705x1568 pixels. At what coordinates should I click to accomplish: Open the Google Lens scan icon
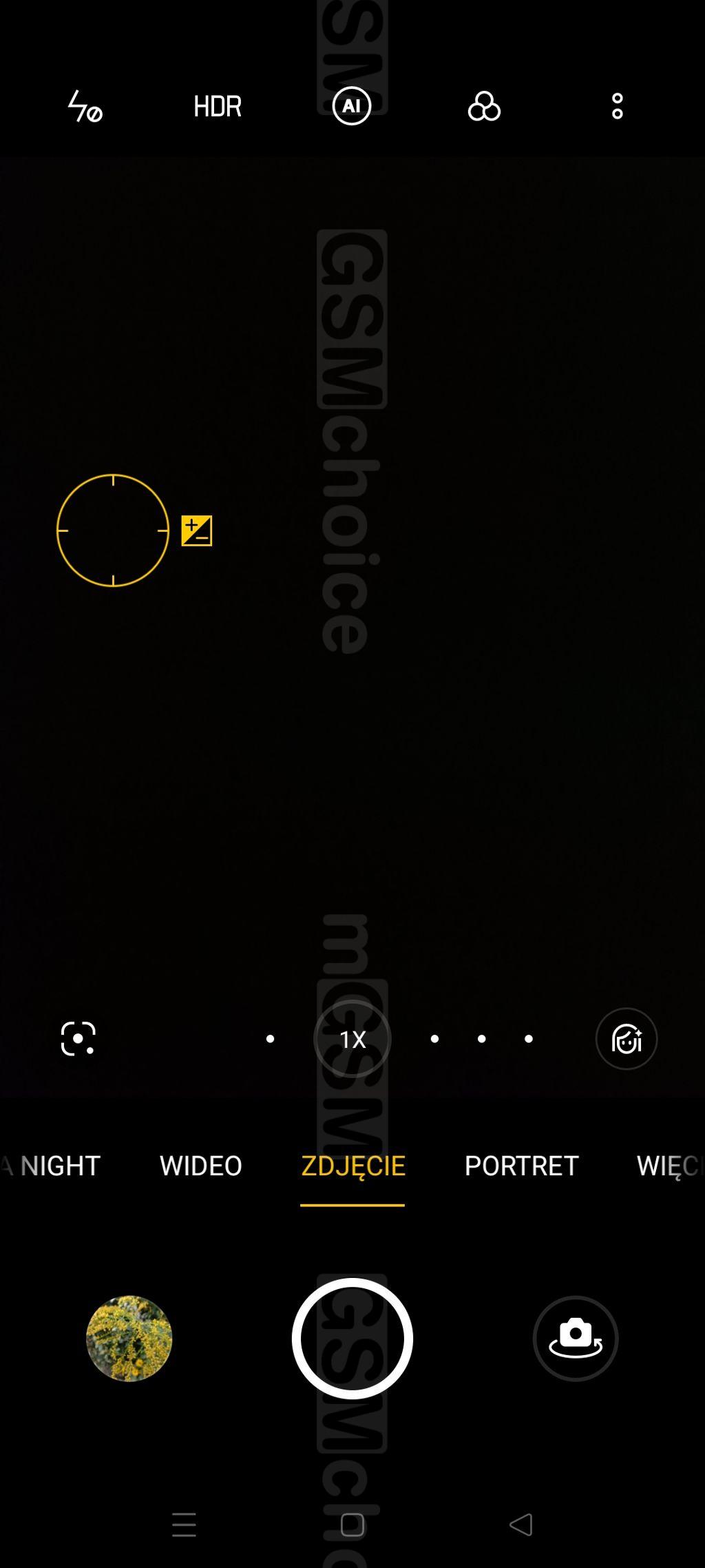click(x=78, y=1038)
